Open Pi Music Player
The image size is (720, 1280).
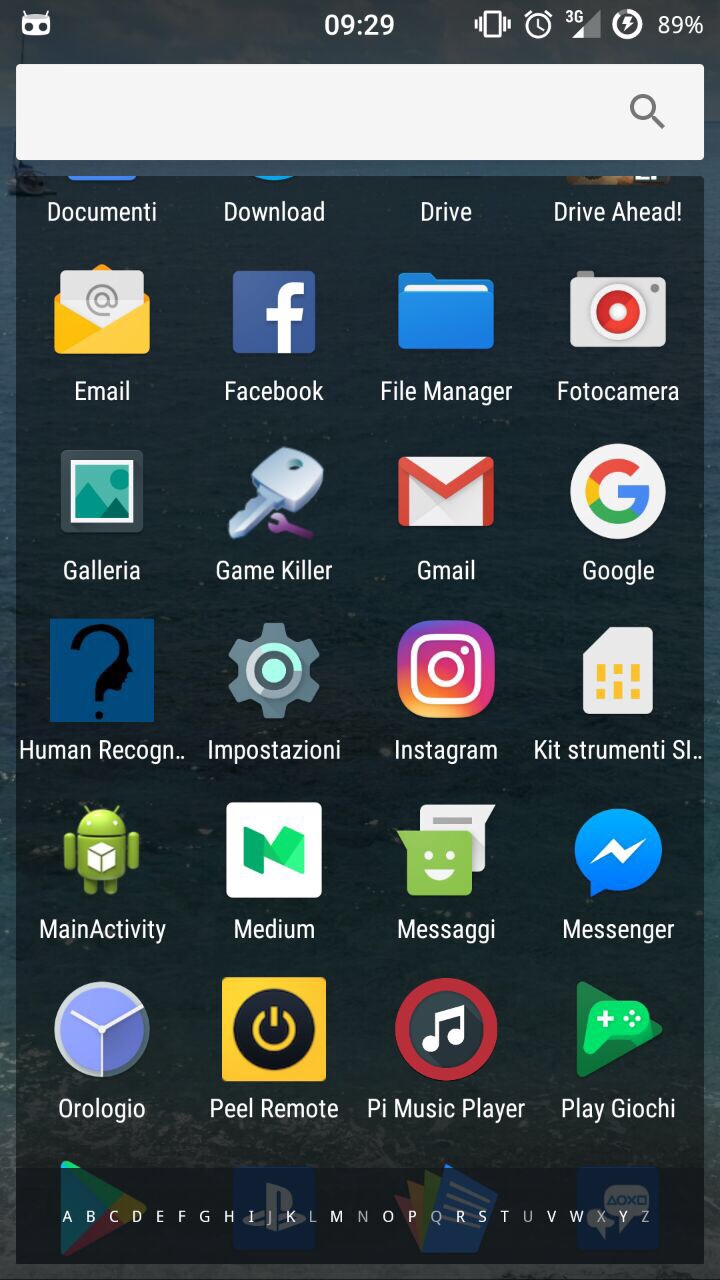(446, 1029)
